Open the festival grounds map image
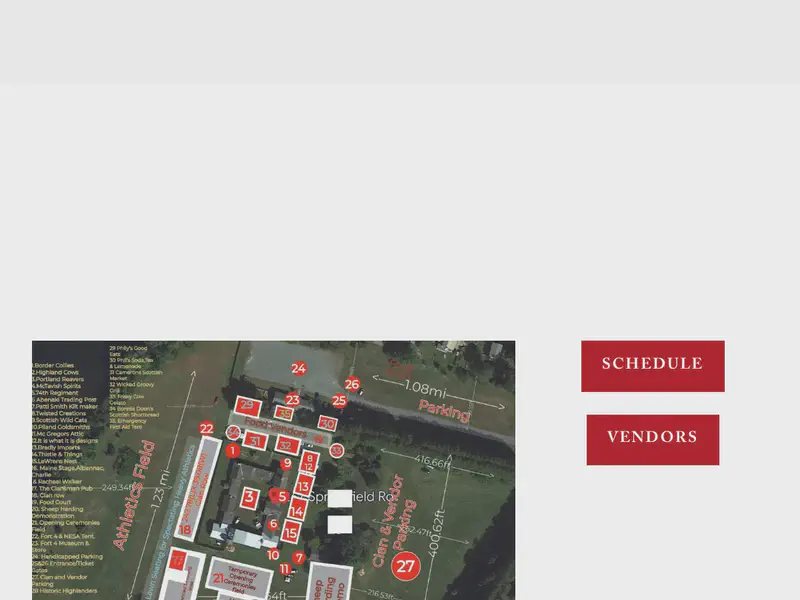This screenshot has height=600, width=800. pos(273,470)
